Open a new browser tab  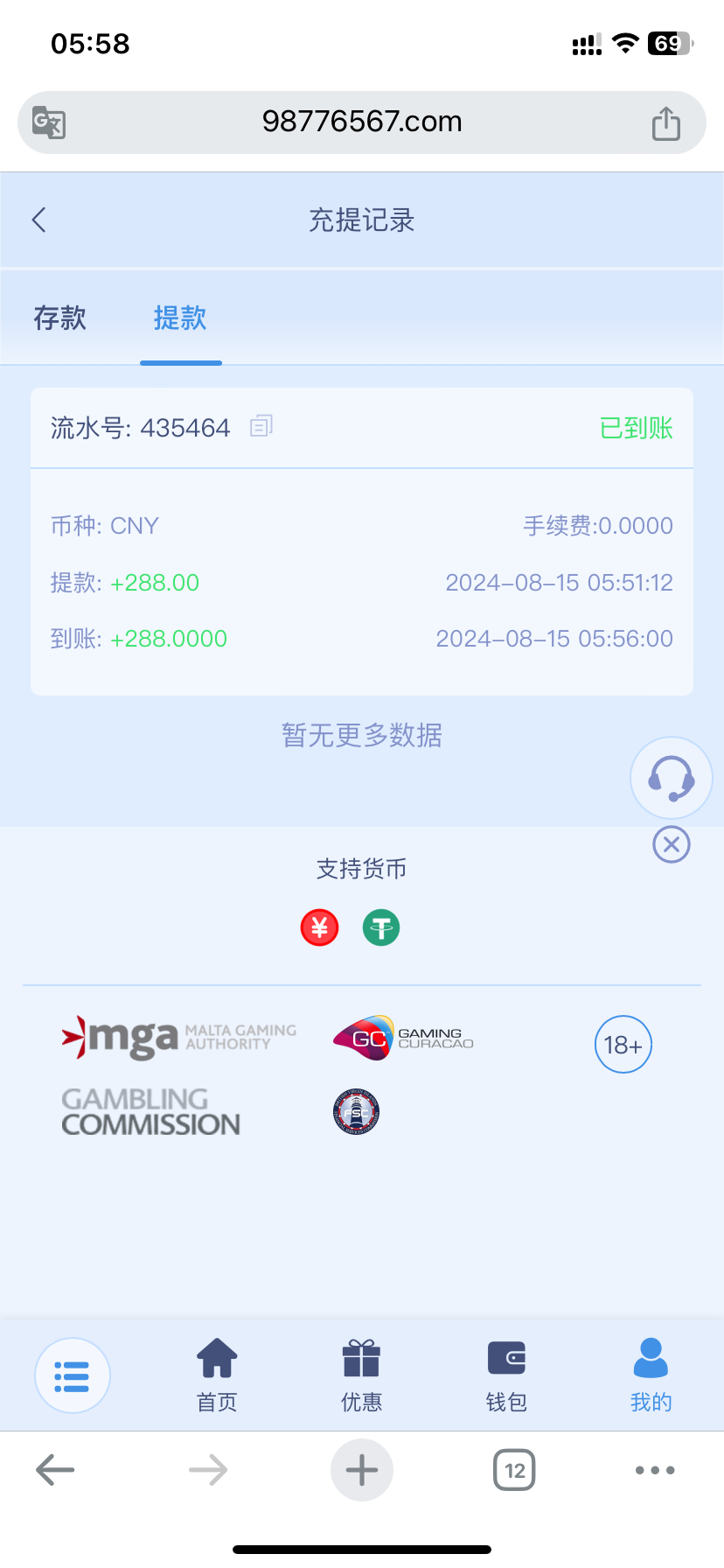click(362, 1470)
